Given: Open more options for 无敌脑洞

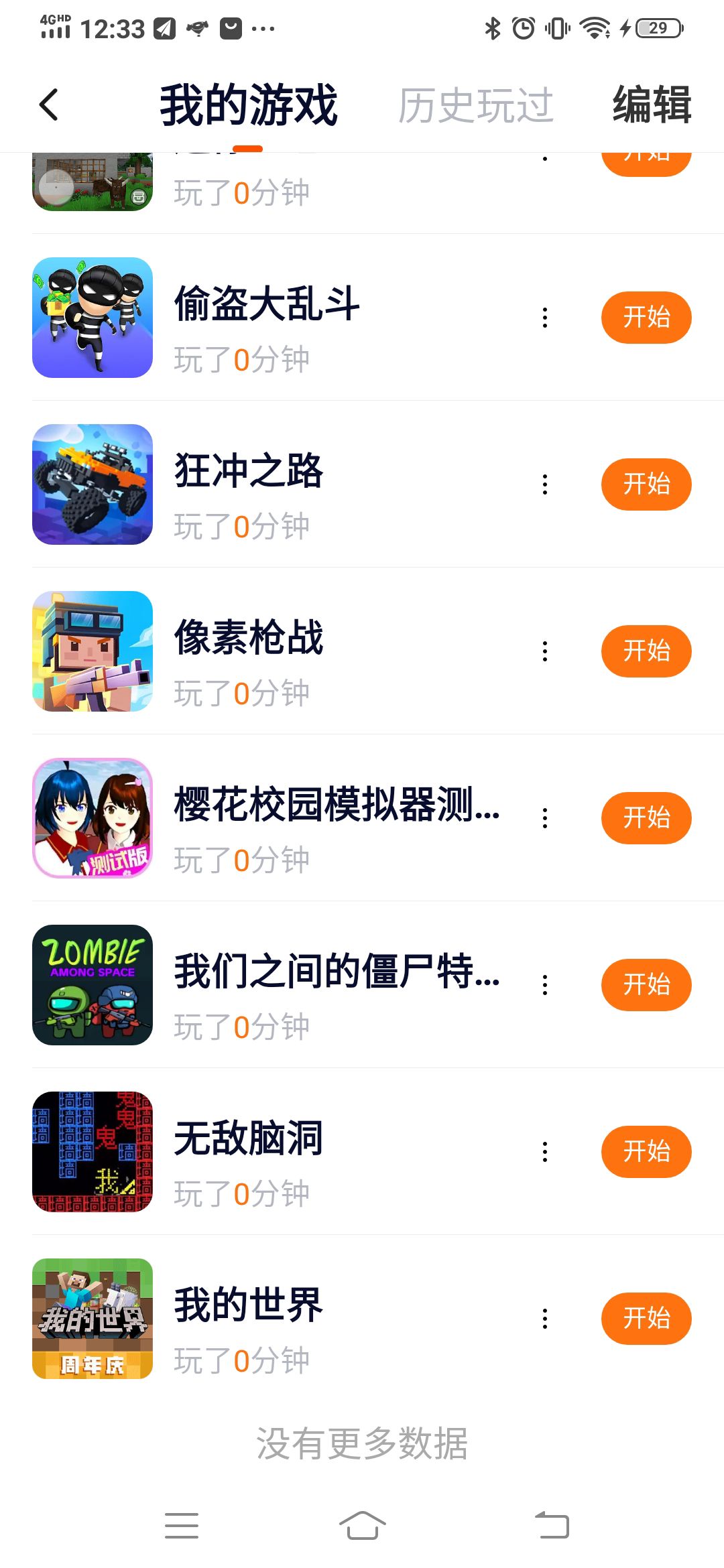Looking at the screenshot, I should pos(545,1152).
